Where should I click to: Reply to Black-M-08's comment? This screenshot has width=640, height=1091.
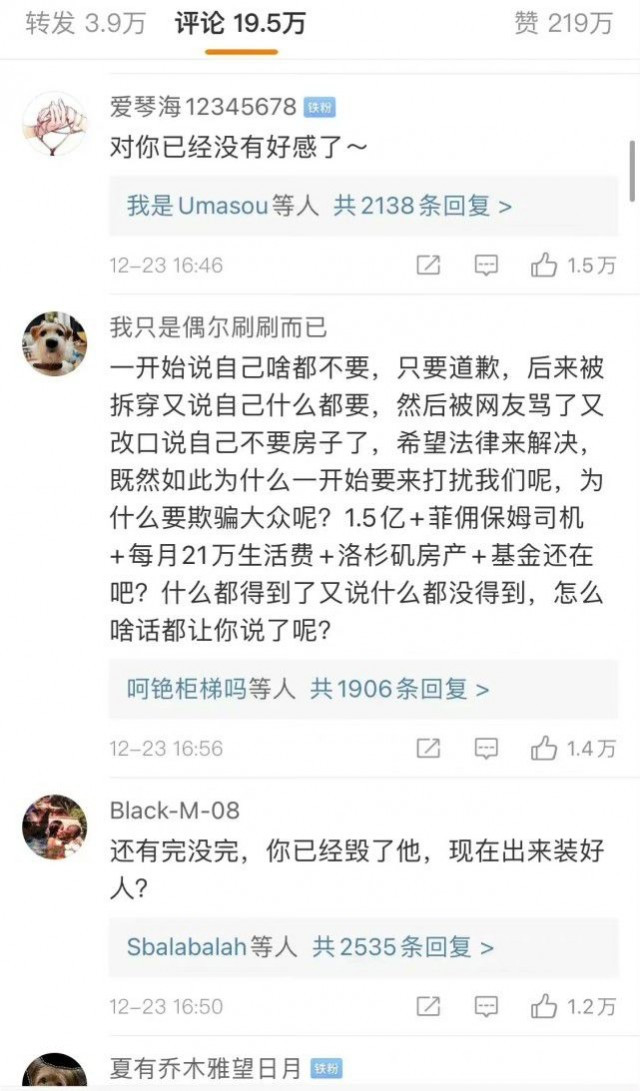pos(486,1005)
